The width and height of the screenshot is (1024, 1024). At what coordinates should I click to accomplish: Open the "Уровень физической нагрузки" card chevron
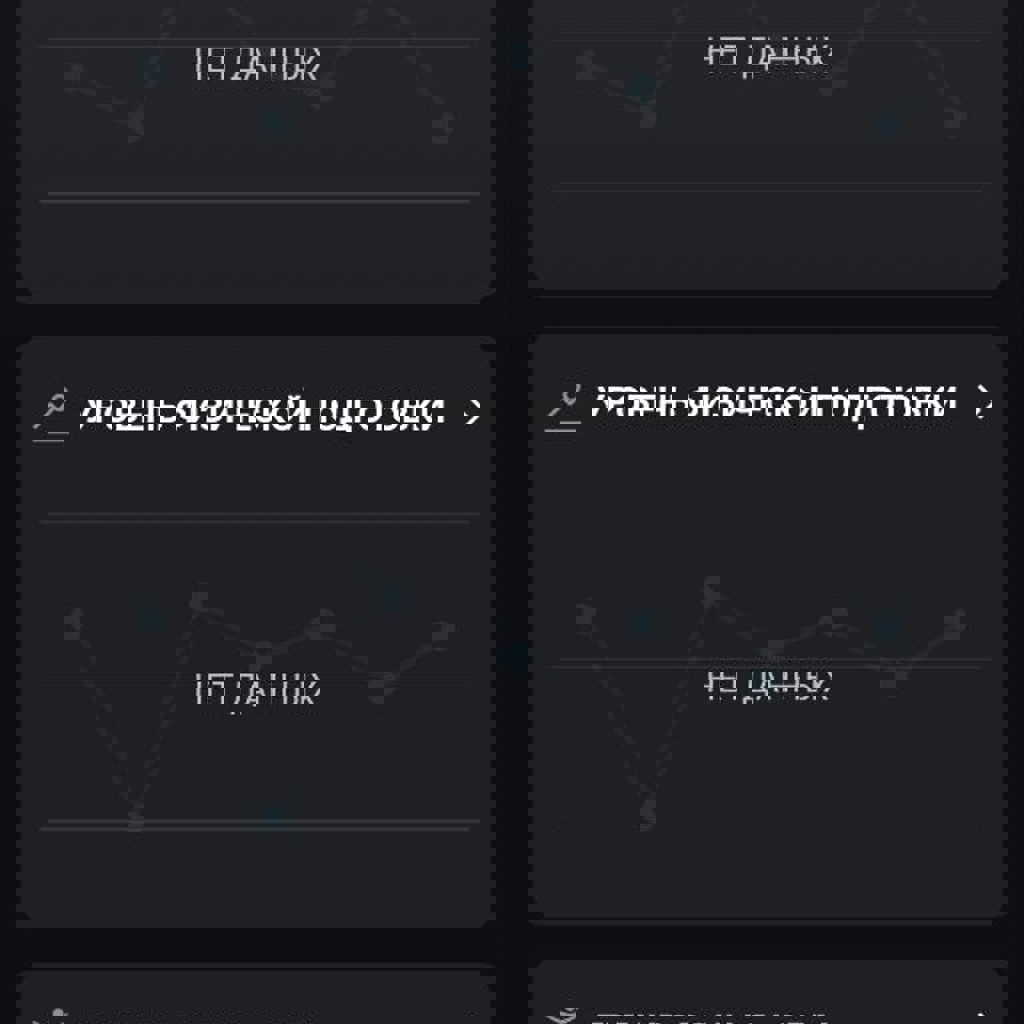pyautogui.click(x=982, y=403)
